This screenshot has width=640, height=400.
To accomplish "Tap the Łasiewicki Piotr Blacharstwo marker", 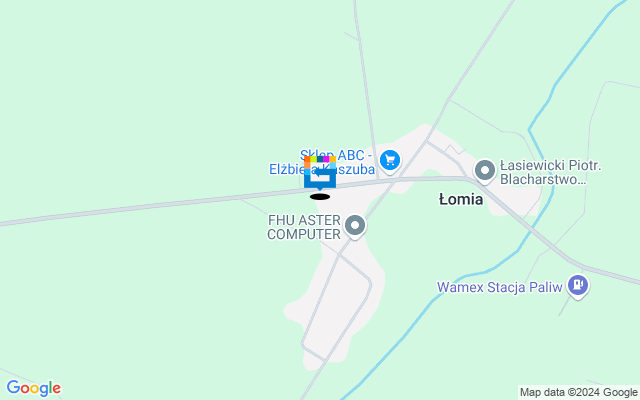I will [485, 171].
